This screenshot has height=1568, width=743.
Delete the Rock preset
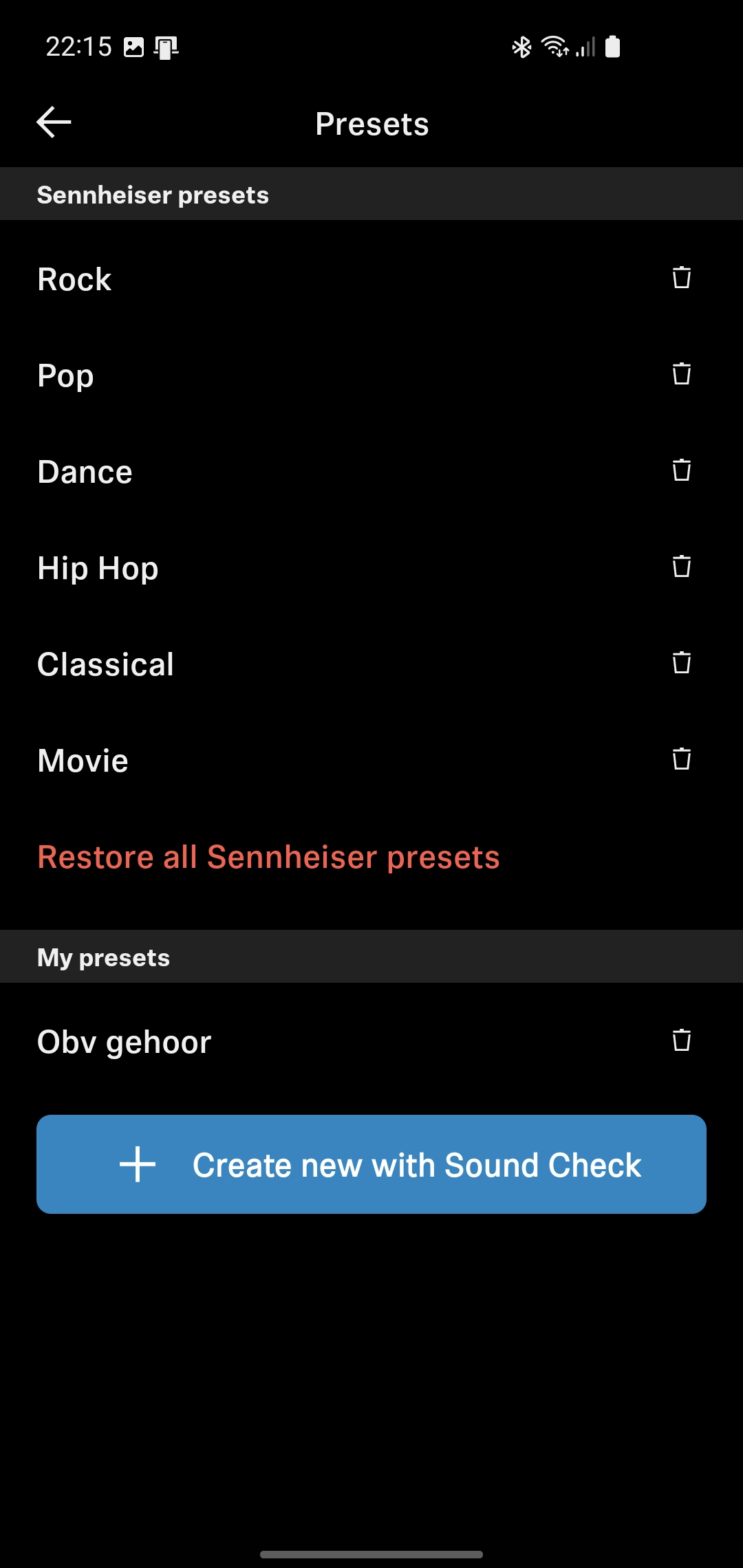682,278
